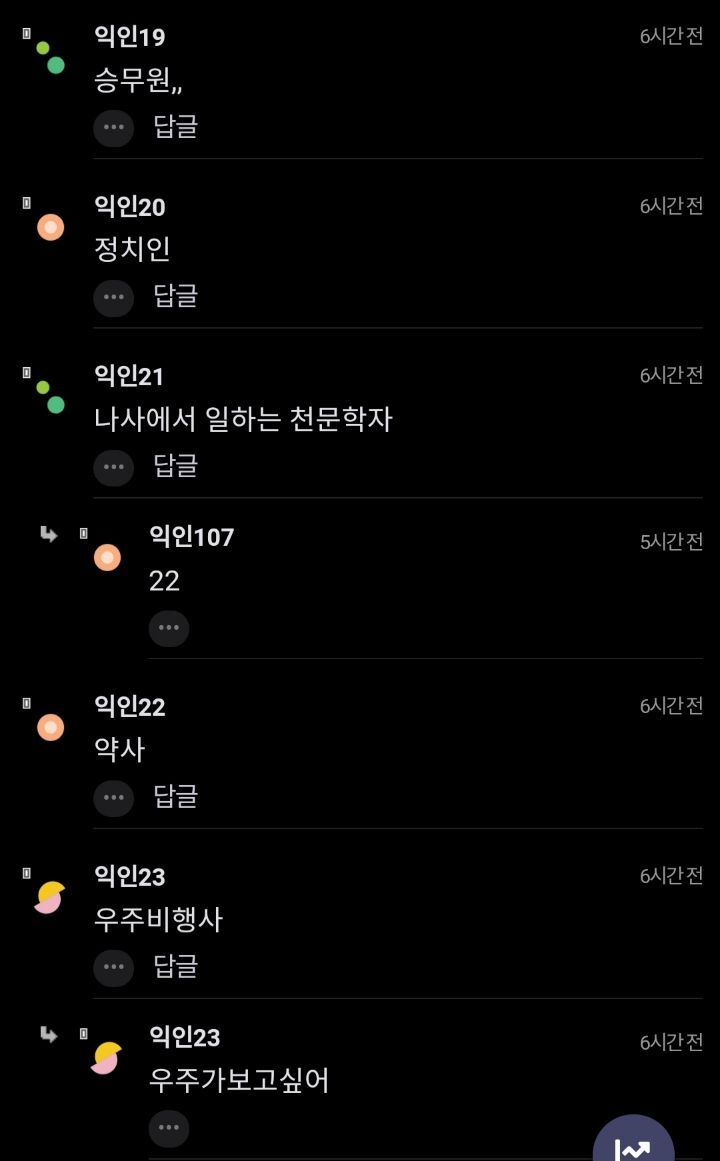
Task: Open more options on the 우주가보고싶어 reply
Action: tap(169, 1128)
